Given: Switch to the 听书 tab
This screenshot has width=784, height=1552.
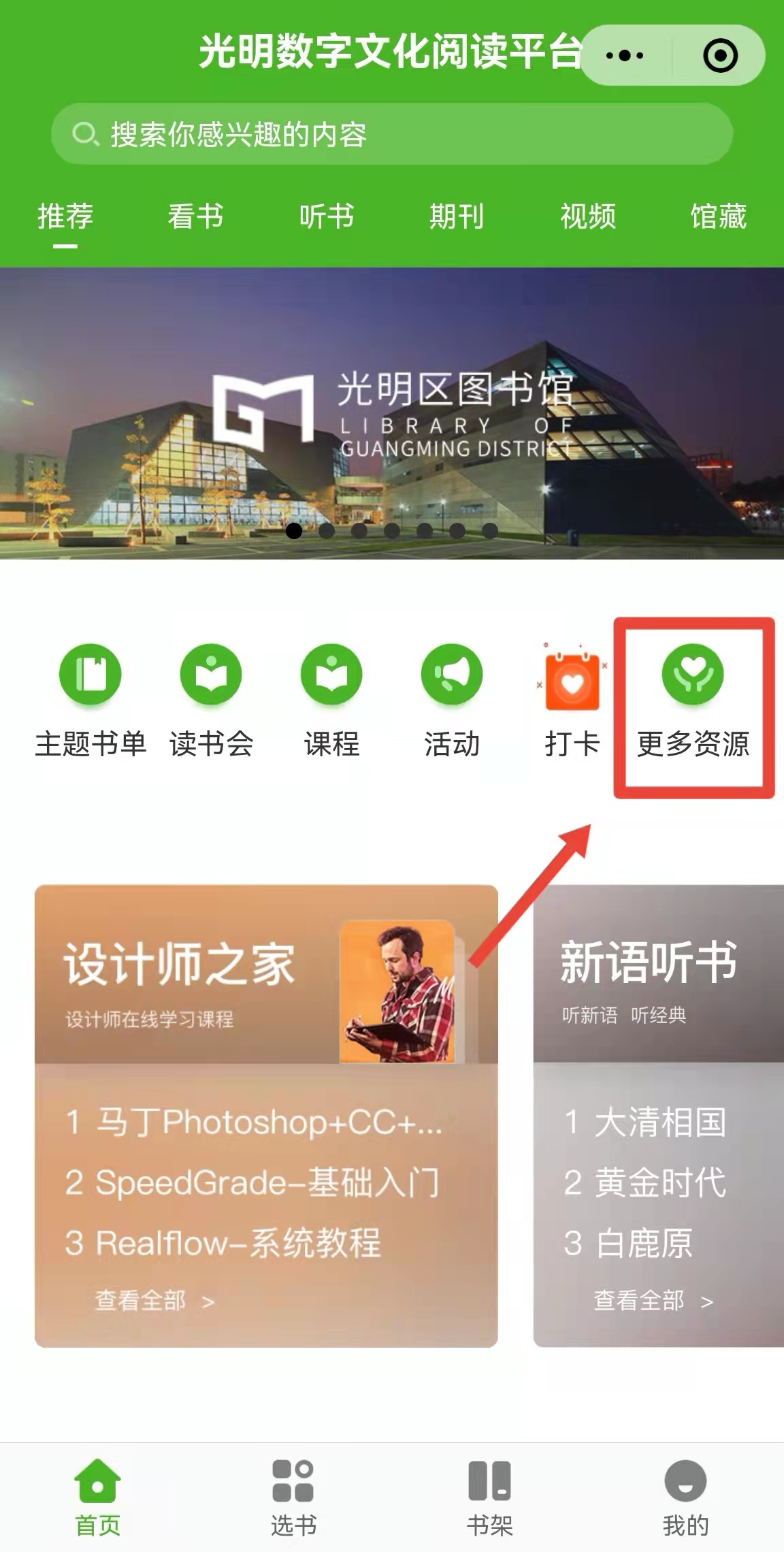Looking at the screenshot, I should pyautogui.click(x=326, y=217).
